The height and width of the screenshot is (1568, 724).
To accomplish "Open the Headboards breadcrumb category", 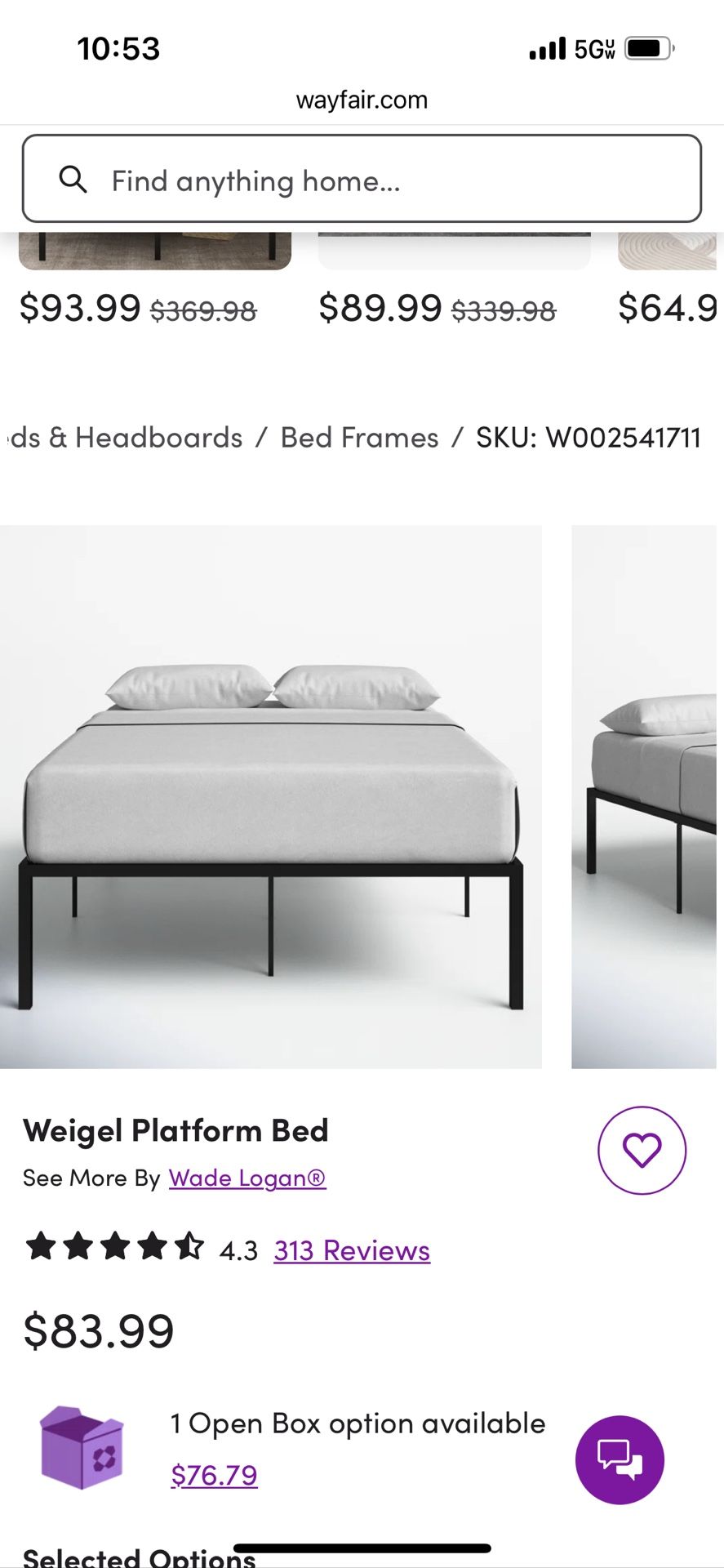I will click(127, 438).
